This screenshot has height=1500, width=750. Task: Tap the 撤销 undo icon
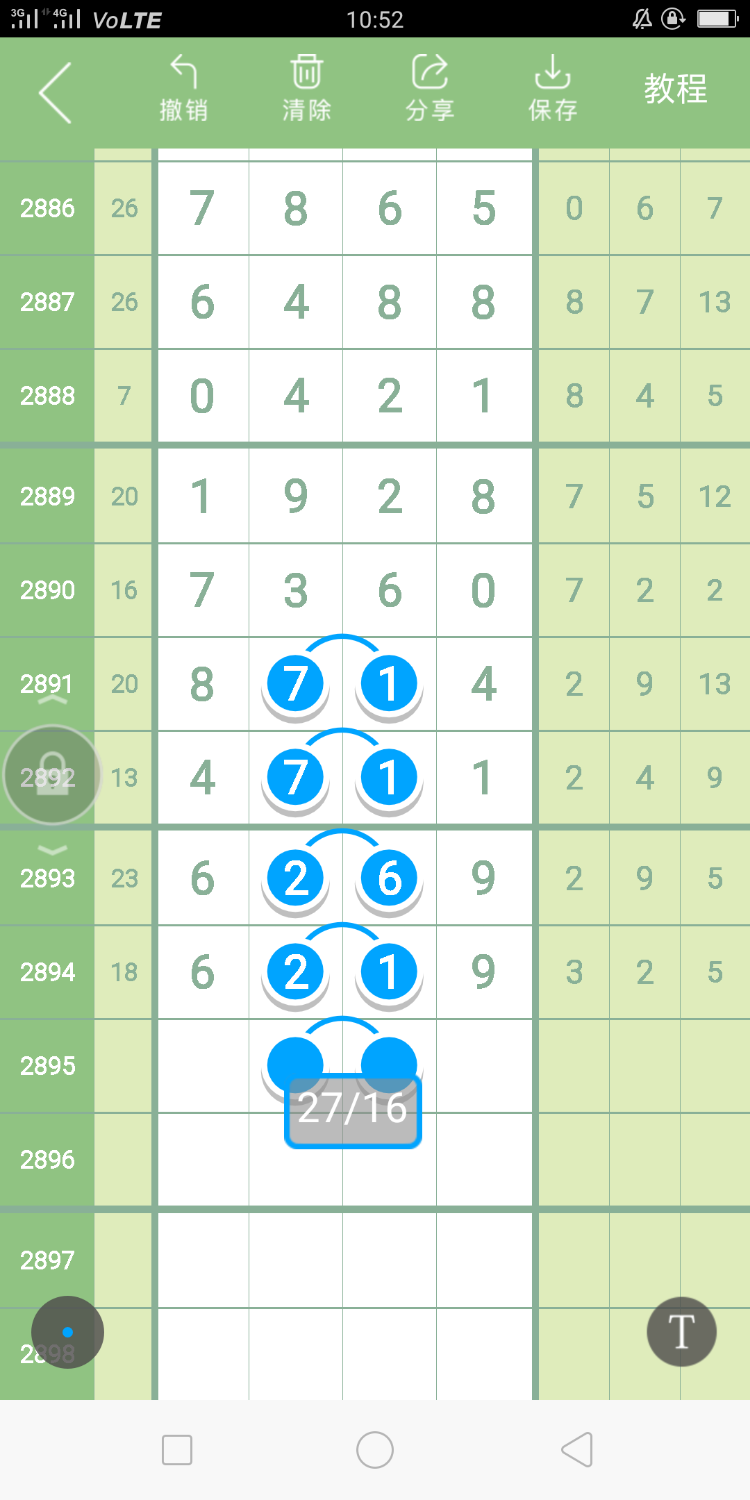click(x=185, y=85)
